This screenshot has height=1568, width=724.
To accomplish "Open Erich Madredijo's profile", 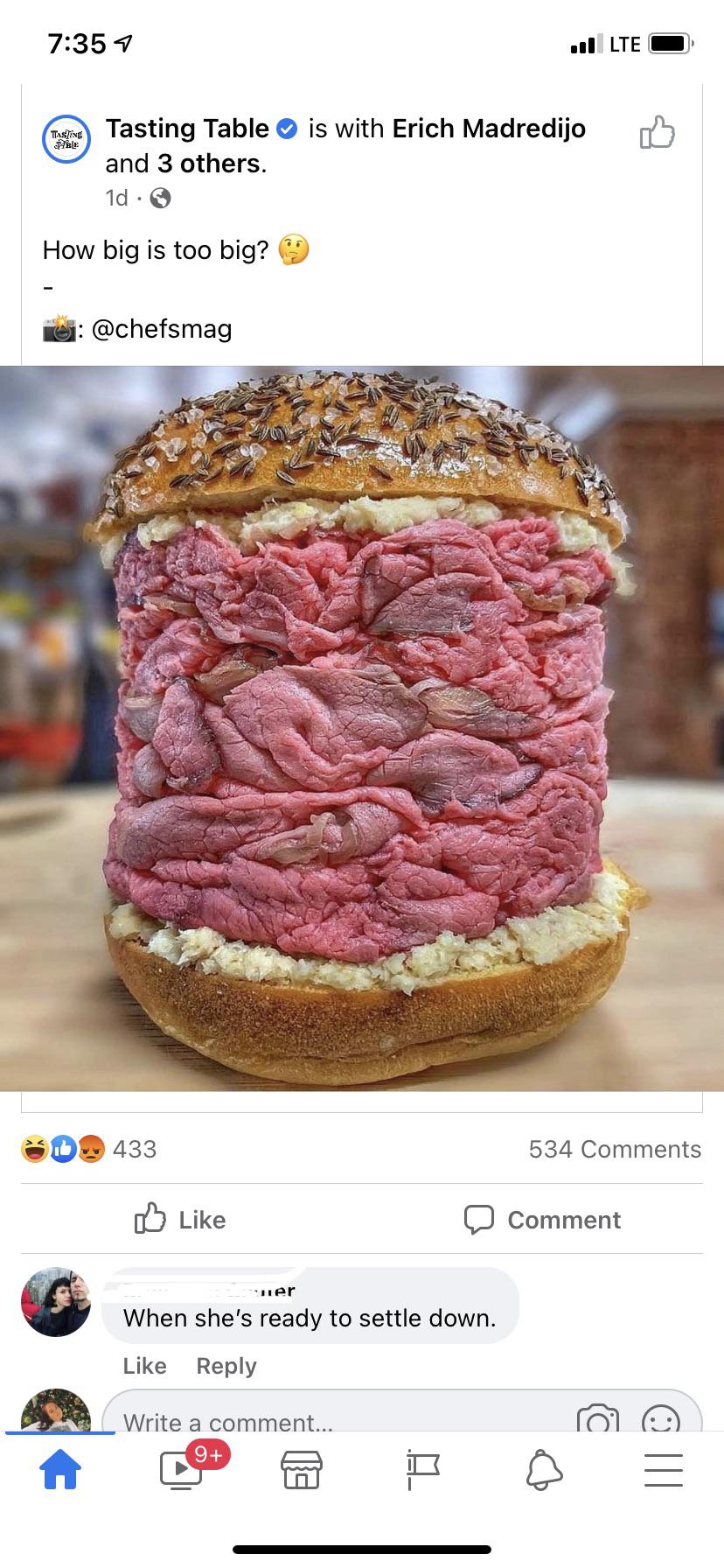I will 488,129.
